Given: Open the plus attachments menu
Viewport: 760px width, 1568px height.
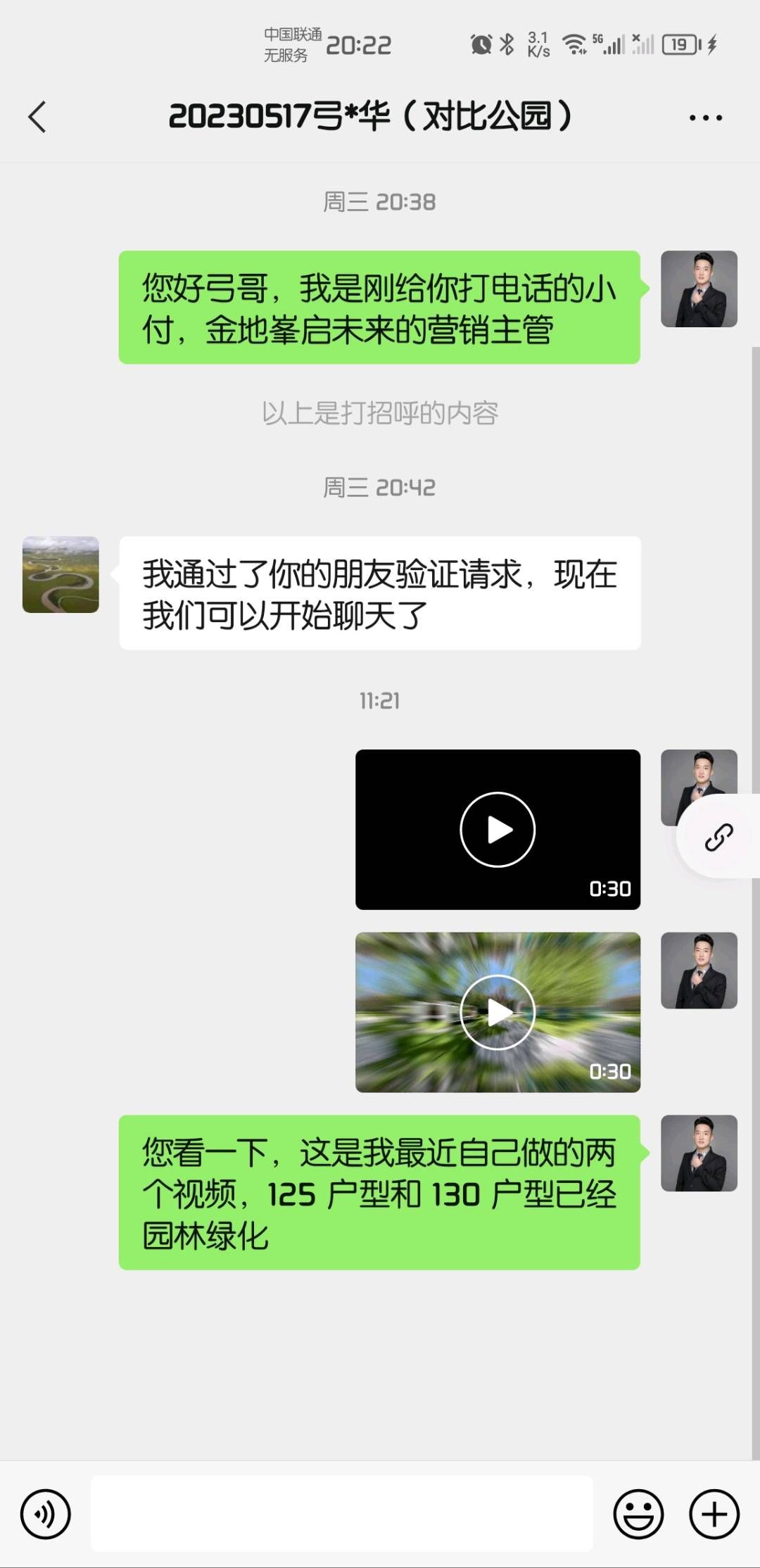Looking at the screenshot, I should click(714, 1514).
